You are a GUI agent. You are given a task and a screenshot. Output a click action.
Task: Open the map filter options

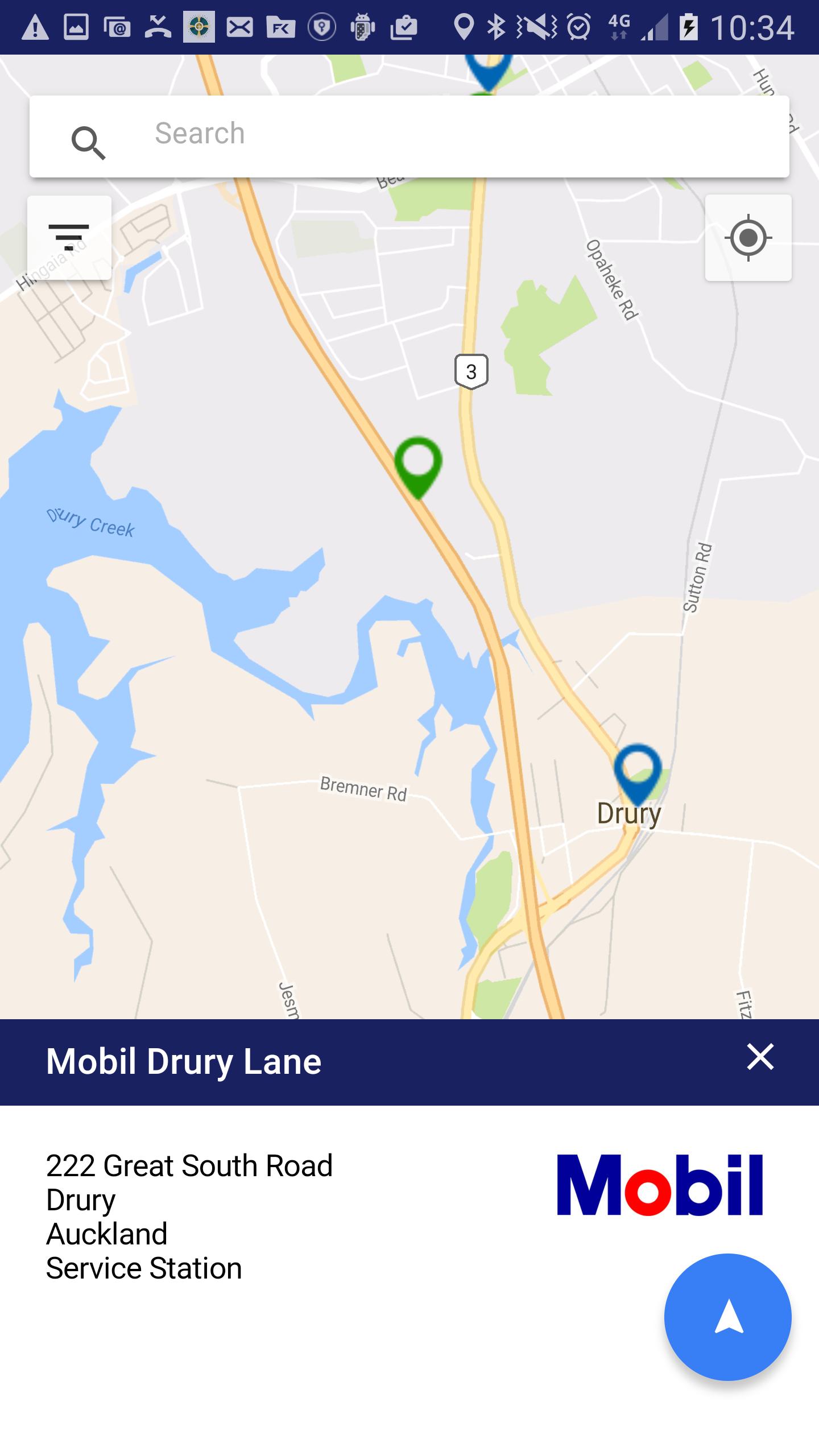click(69, 237)
